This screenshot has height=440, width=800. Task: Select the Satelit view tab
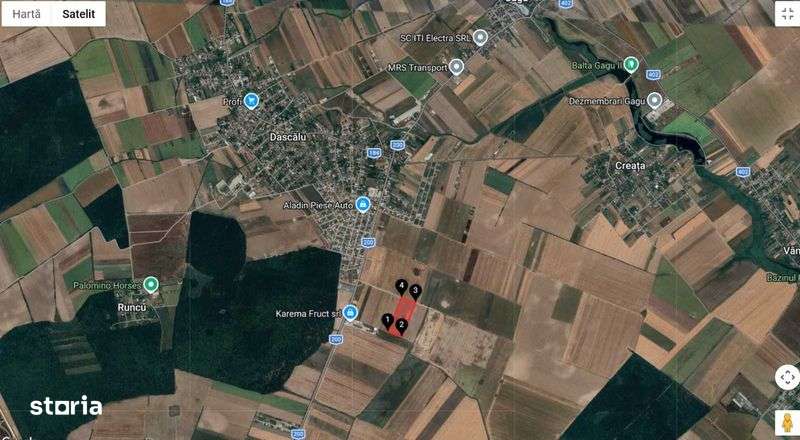pos(78,13)
